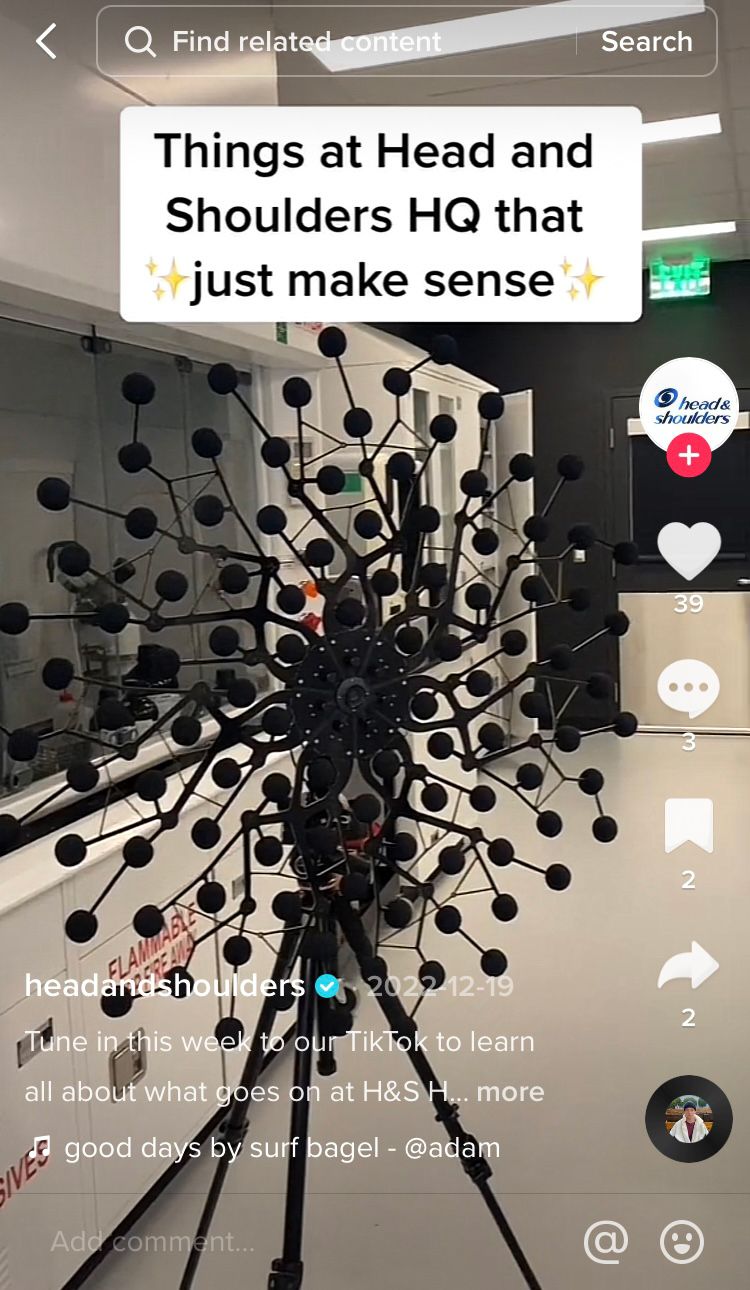Screen dimensions: 750x1290
Task: Open the emoji picker icon
Action: coord(682,1242)
